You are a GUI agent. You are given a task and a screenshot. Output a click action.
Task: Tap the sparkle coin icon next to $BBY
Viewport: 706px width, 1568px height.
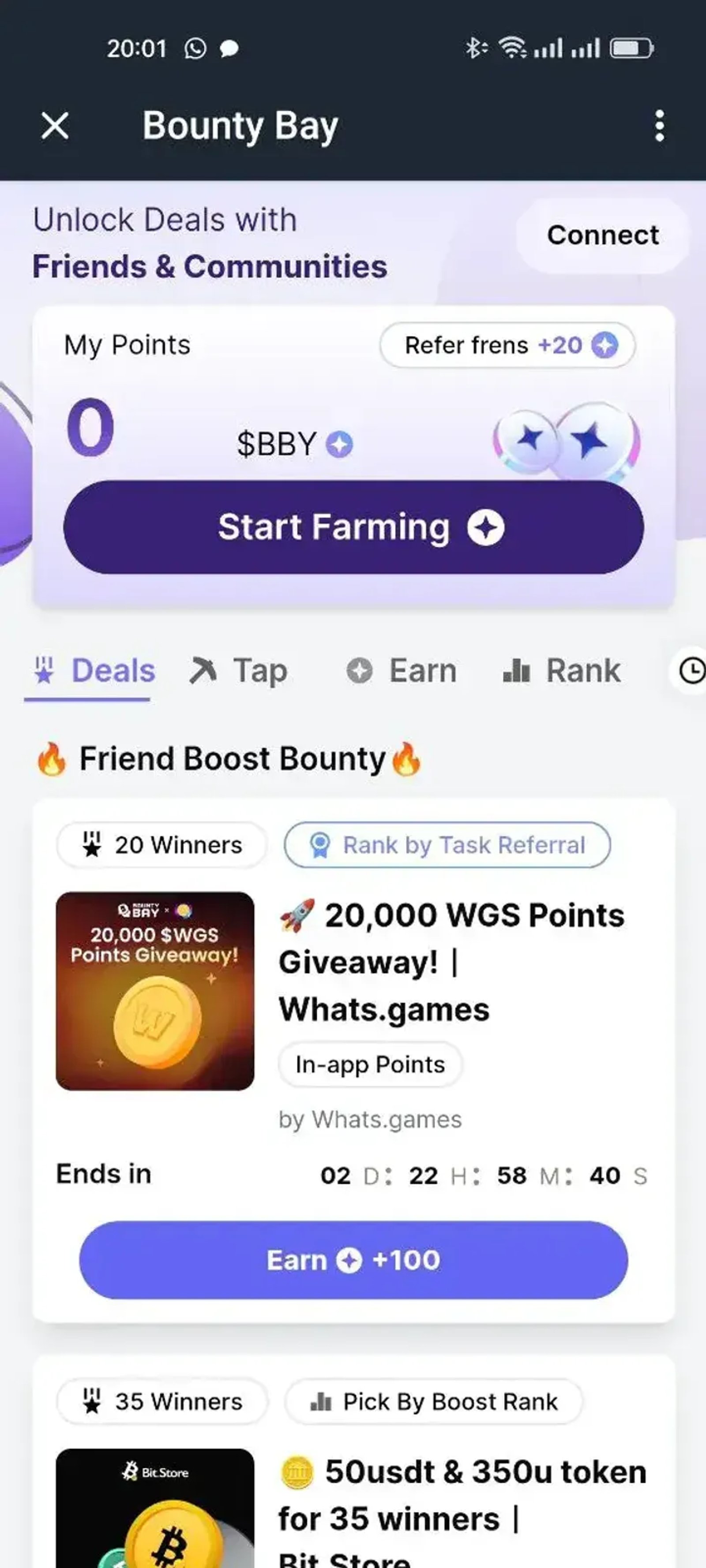[x=339, y=444]
